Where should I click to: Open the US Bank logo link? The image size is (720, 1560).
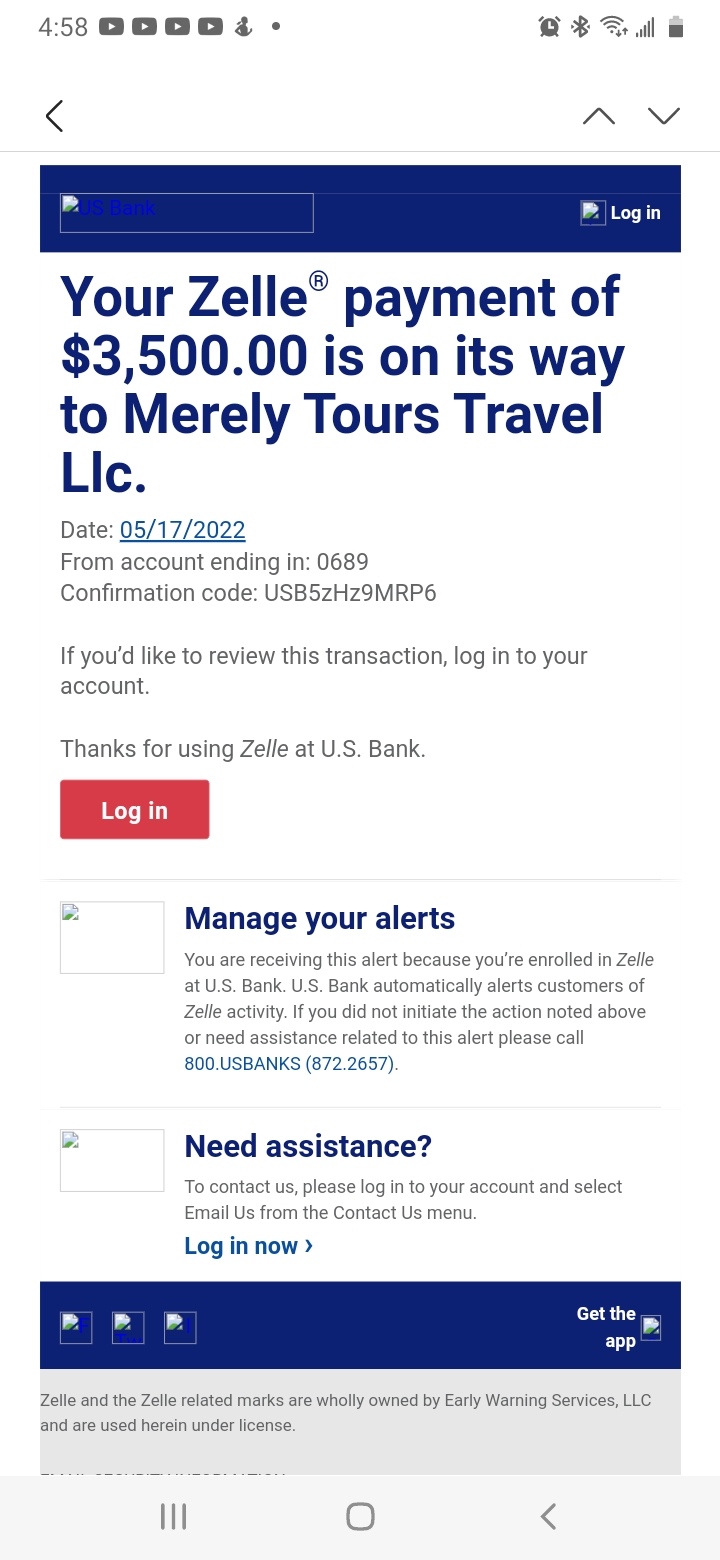tap(187, 213)
